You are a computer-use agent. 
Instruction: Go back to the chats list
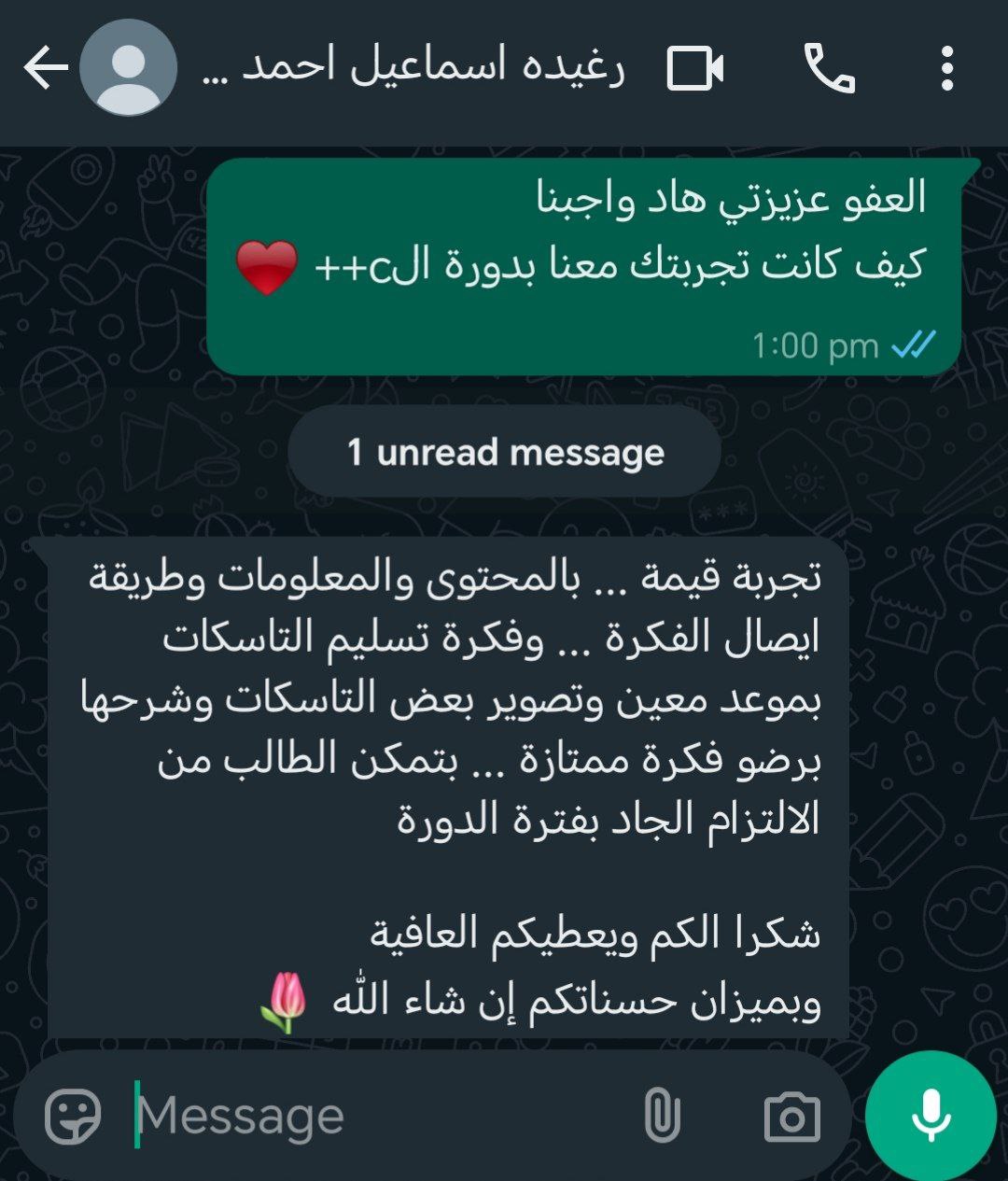44,68
